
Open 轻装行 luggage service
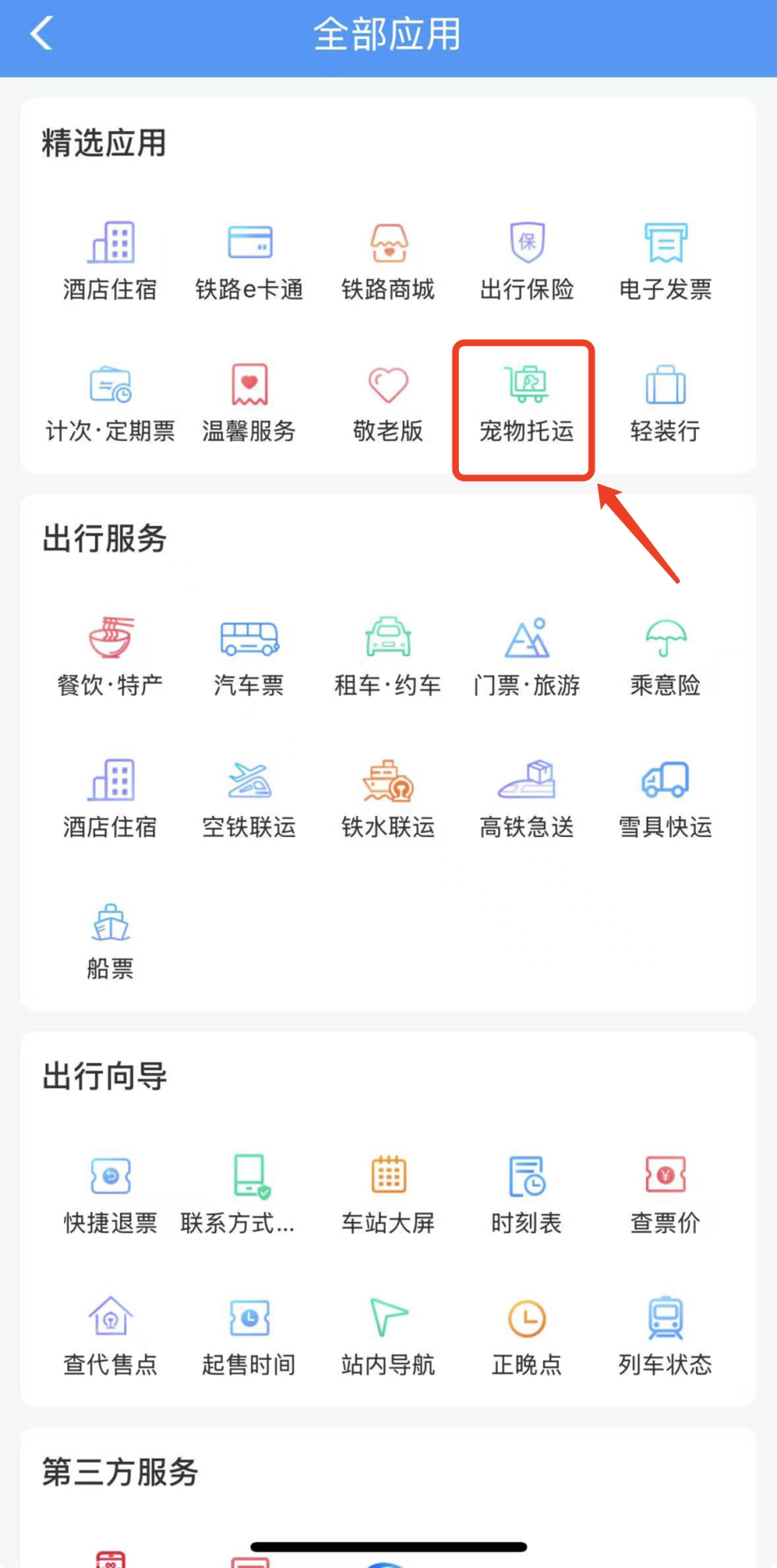pyautogui.click(x=665, y=403)
